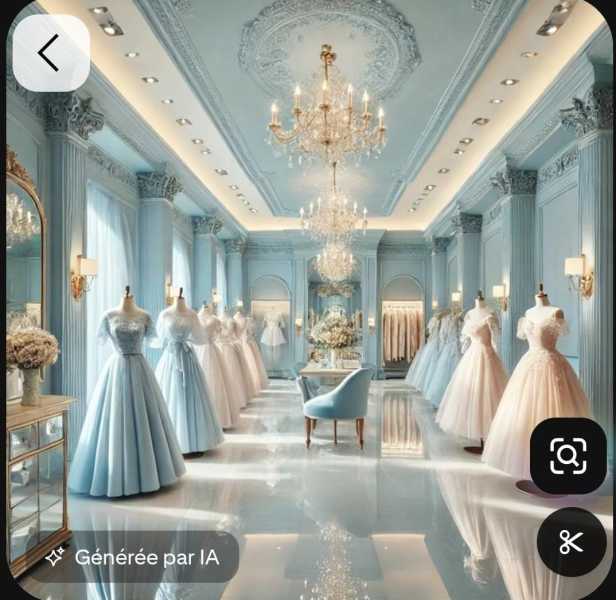This screenshot has width=616, height=600.
Task: Tap the scissors cut-out icon
Action: pos(571,542)
